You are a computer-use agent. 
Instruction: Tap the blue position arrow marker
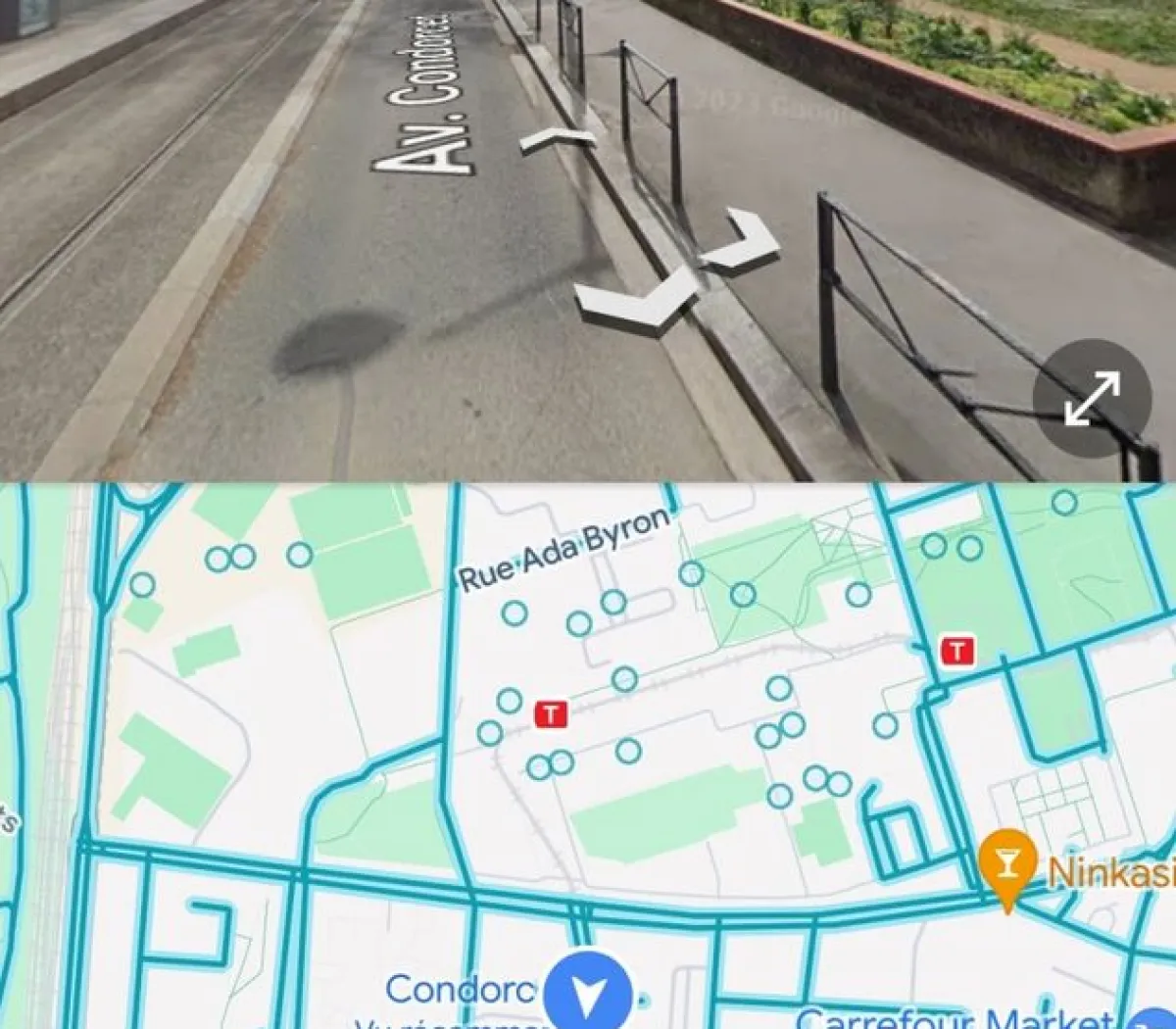pos(587,994)
